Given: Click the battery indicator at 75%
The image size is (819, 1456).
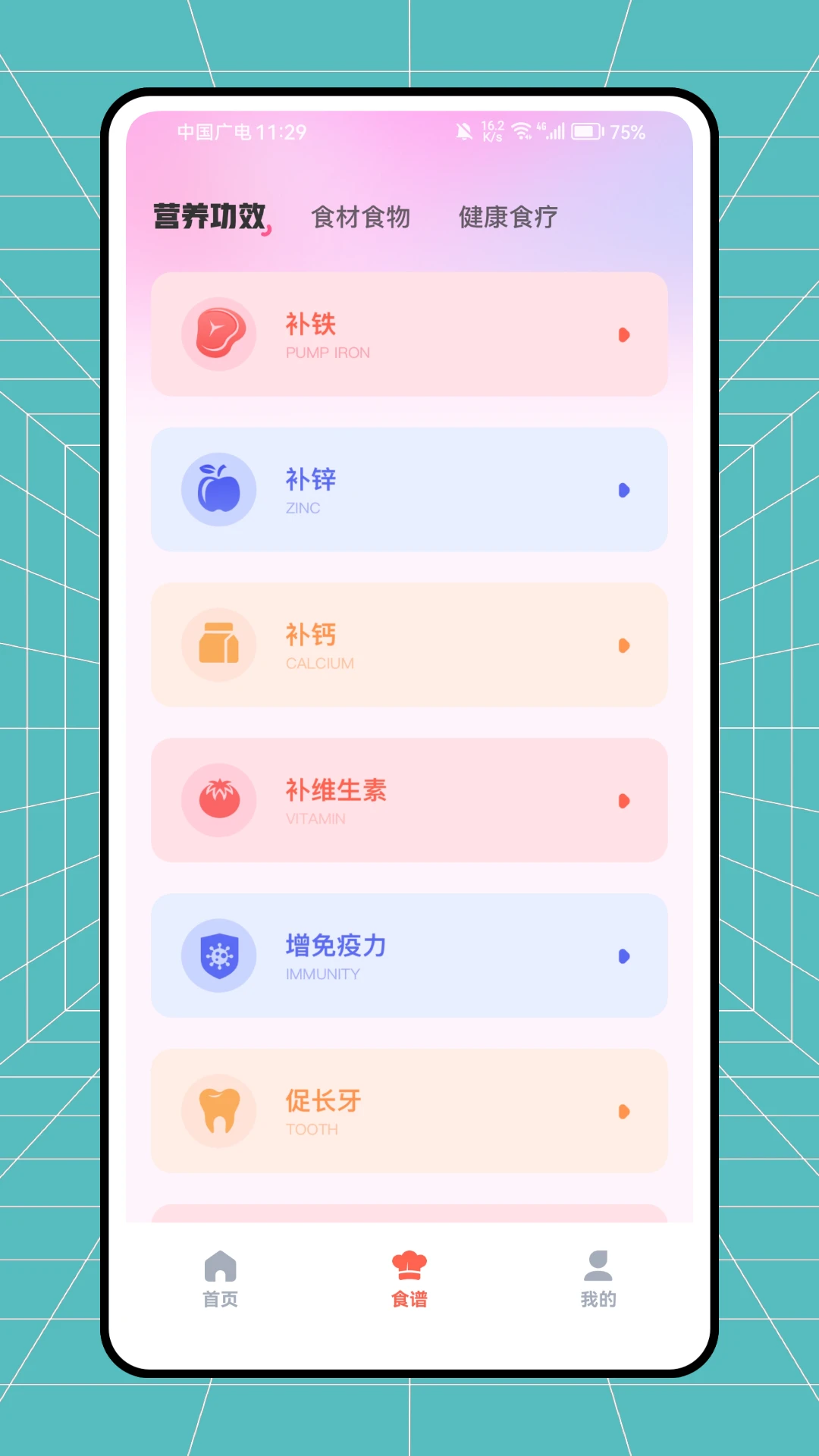Looking at the screenshot, I should pos(588,130).
